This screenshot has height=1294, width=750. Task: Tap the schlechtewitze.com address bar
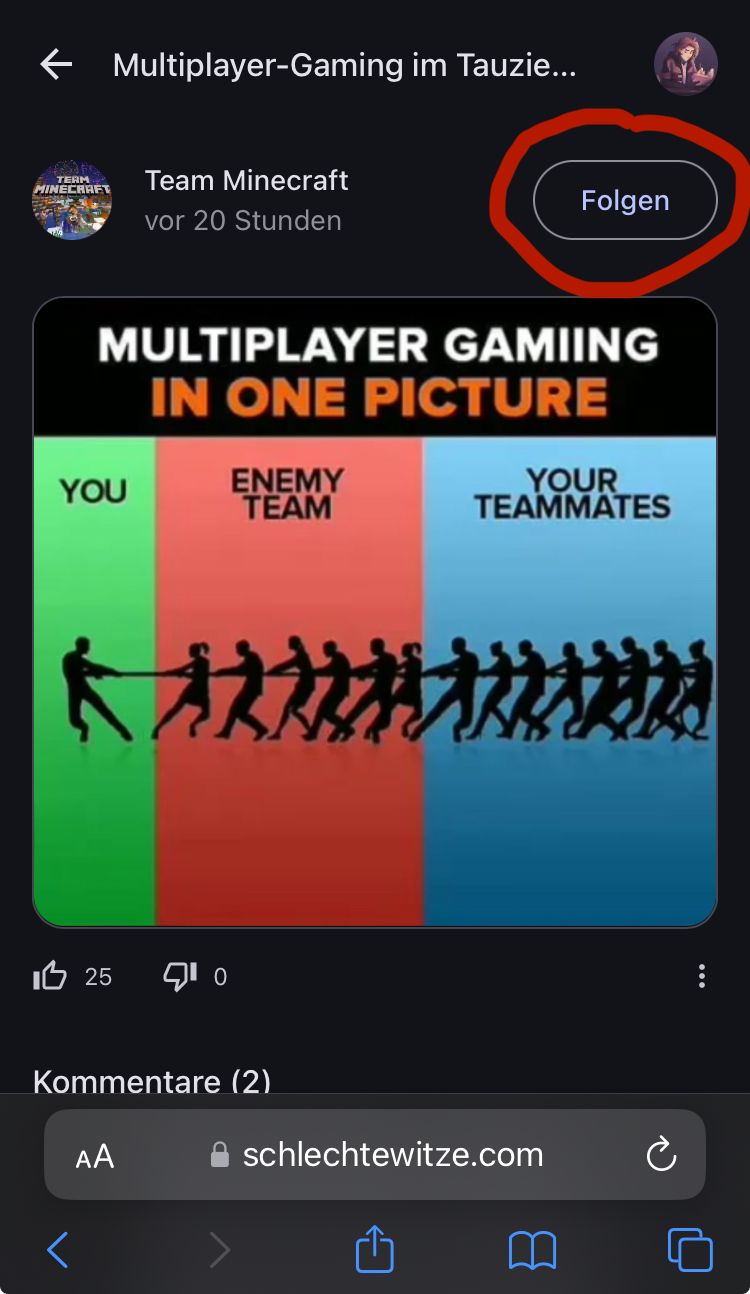point(392,1156)
